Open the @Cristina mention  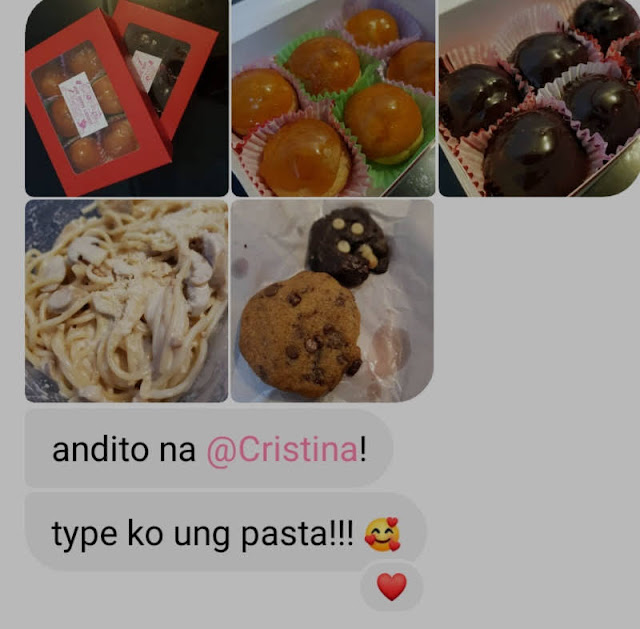pyautogui.click(x=281, y=450)
